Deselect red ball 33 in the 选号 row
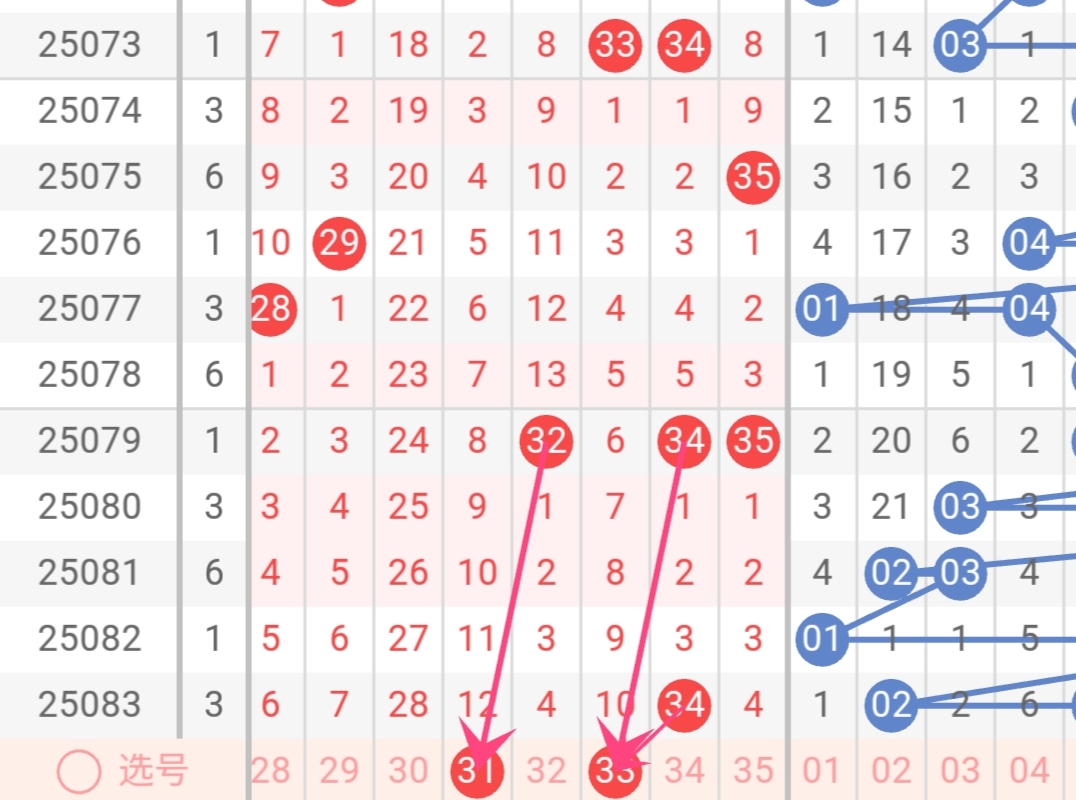 click(615, 771)
